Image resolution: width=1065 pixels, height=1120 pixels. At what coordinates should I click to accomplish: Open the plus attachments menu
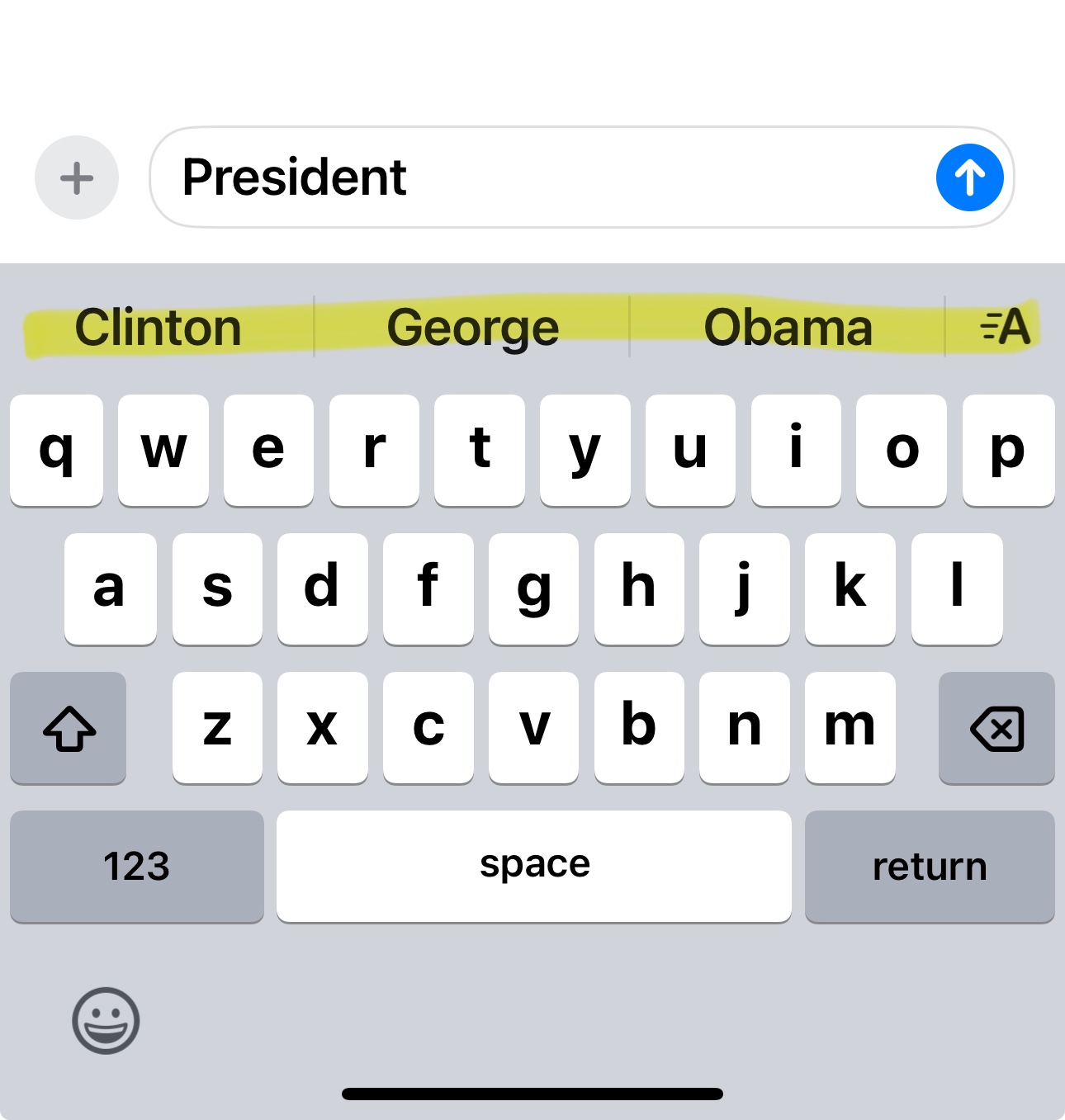(x=77, y=177)
